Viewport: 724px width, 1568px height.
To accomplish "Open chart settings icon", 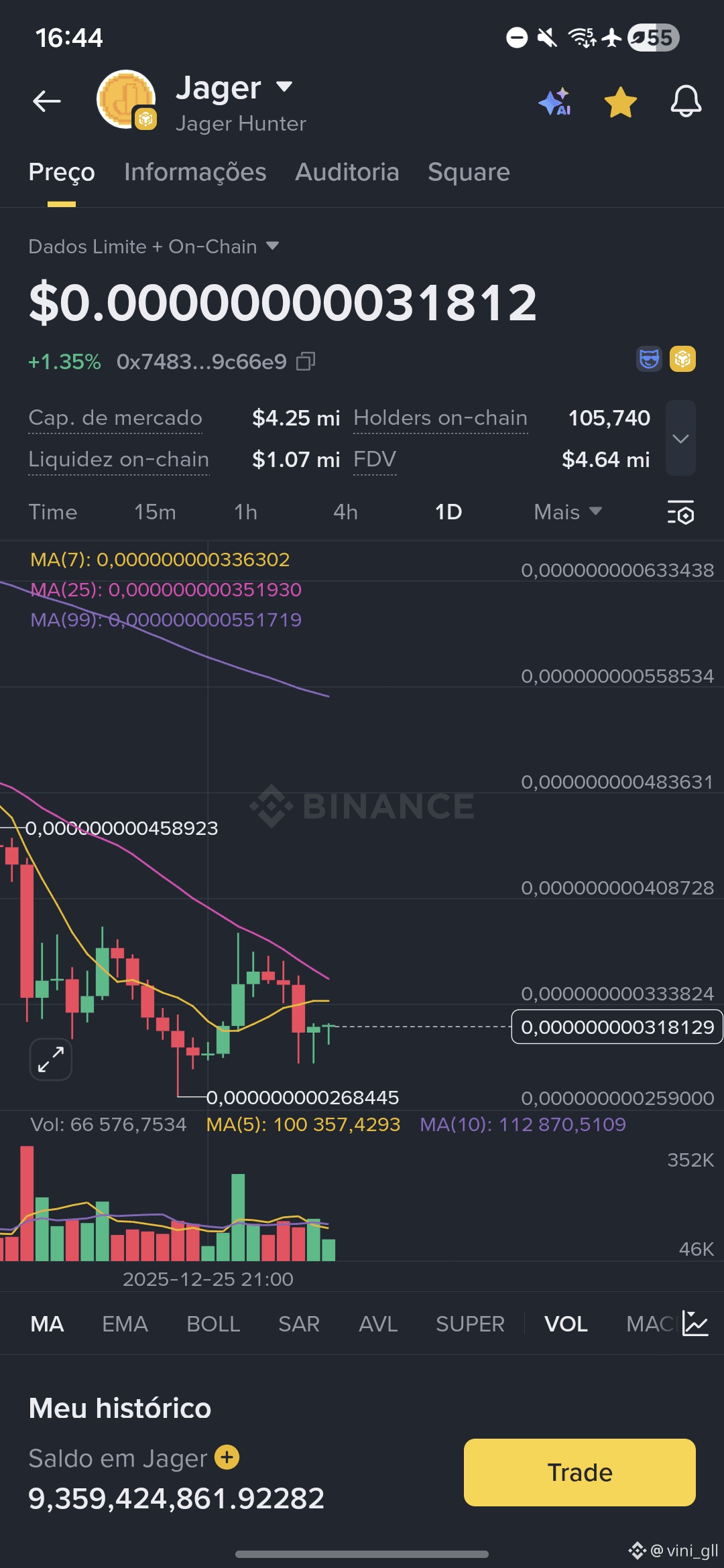I will 680,513.
